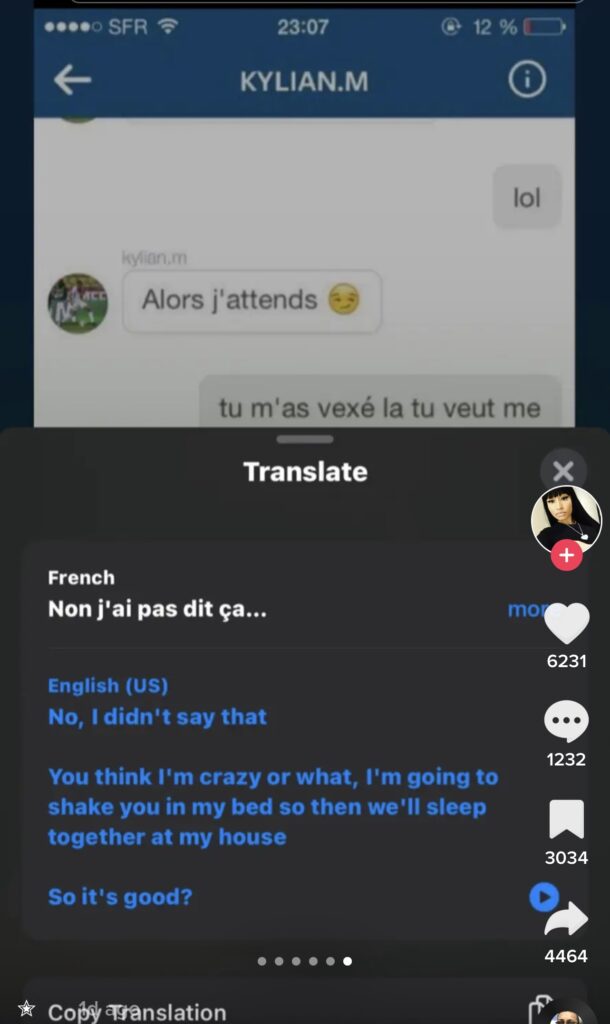The image size is (610, 1024).
Task: Bookmark this video
Action: point(566,819)
